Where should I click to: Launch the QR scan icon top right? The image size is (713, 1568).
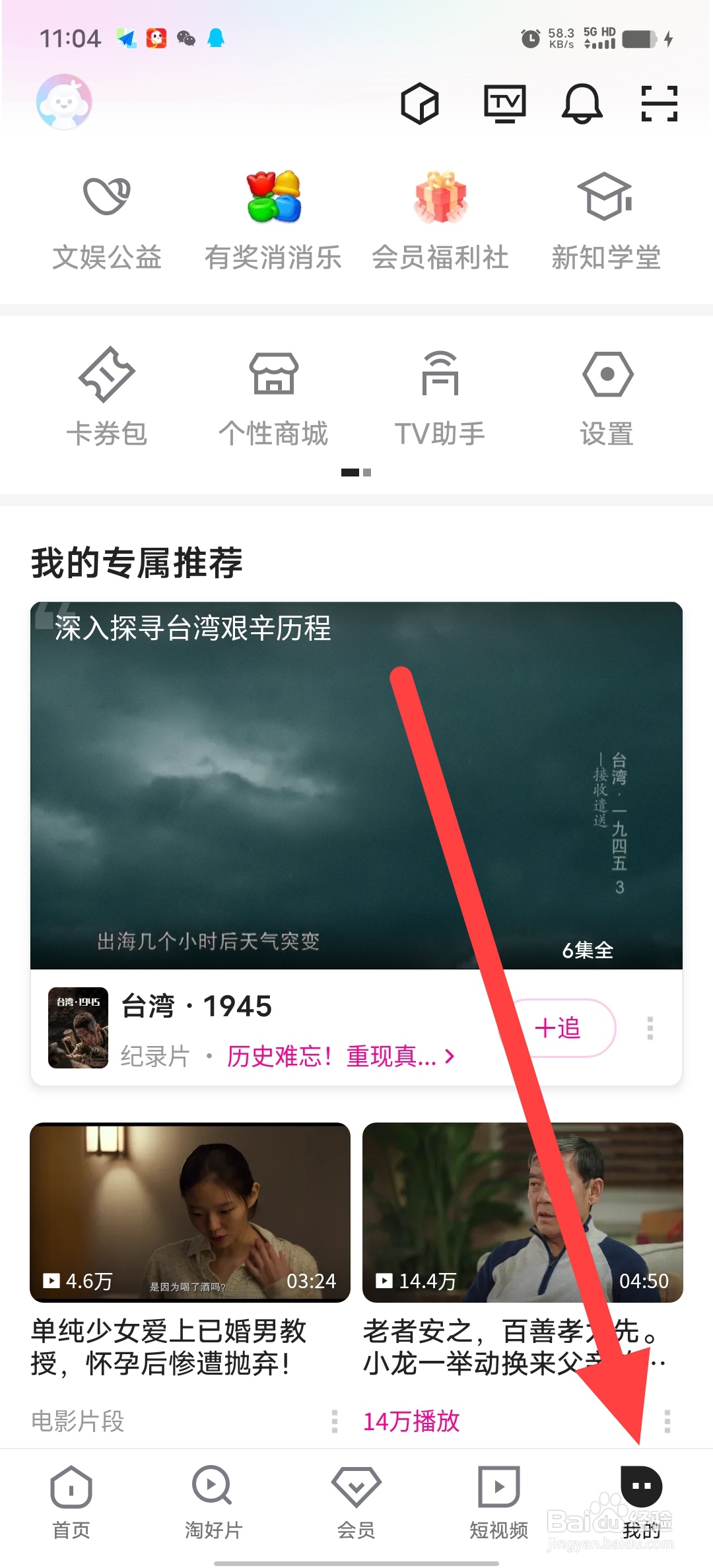[x=658, y=104]
